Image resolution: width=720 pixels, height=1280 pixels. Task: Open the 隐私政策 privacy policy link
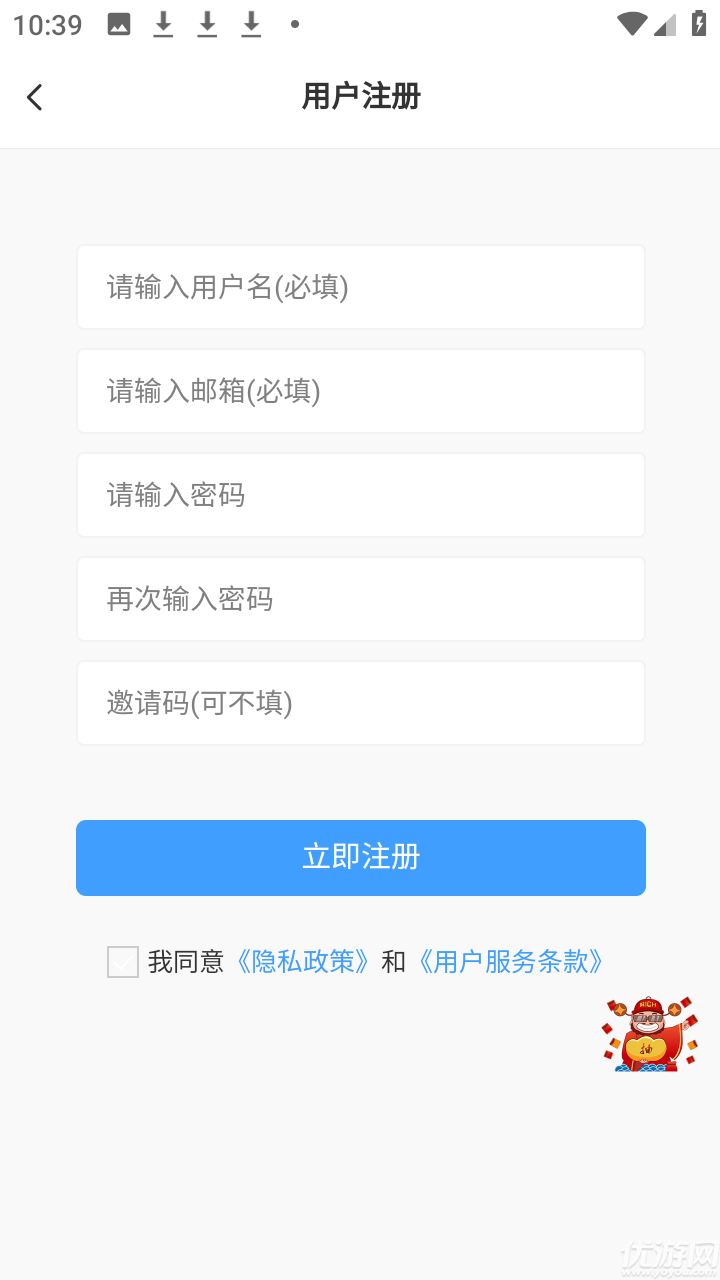click(x=303, y=962)
